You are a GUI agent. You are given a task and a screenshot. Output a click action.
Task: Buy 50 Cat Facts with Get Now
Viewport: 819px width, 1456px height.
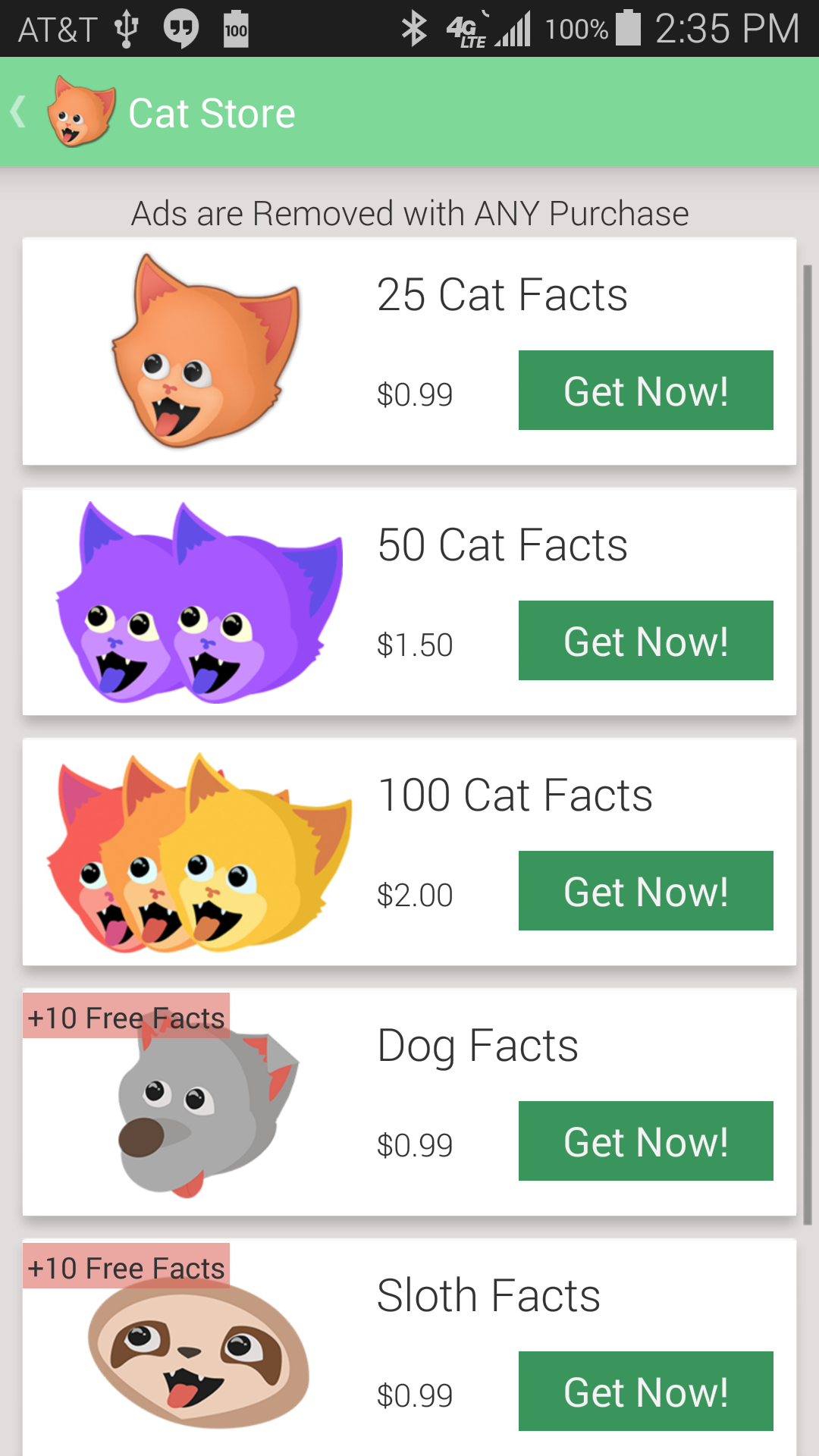(x=645, y=641)
